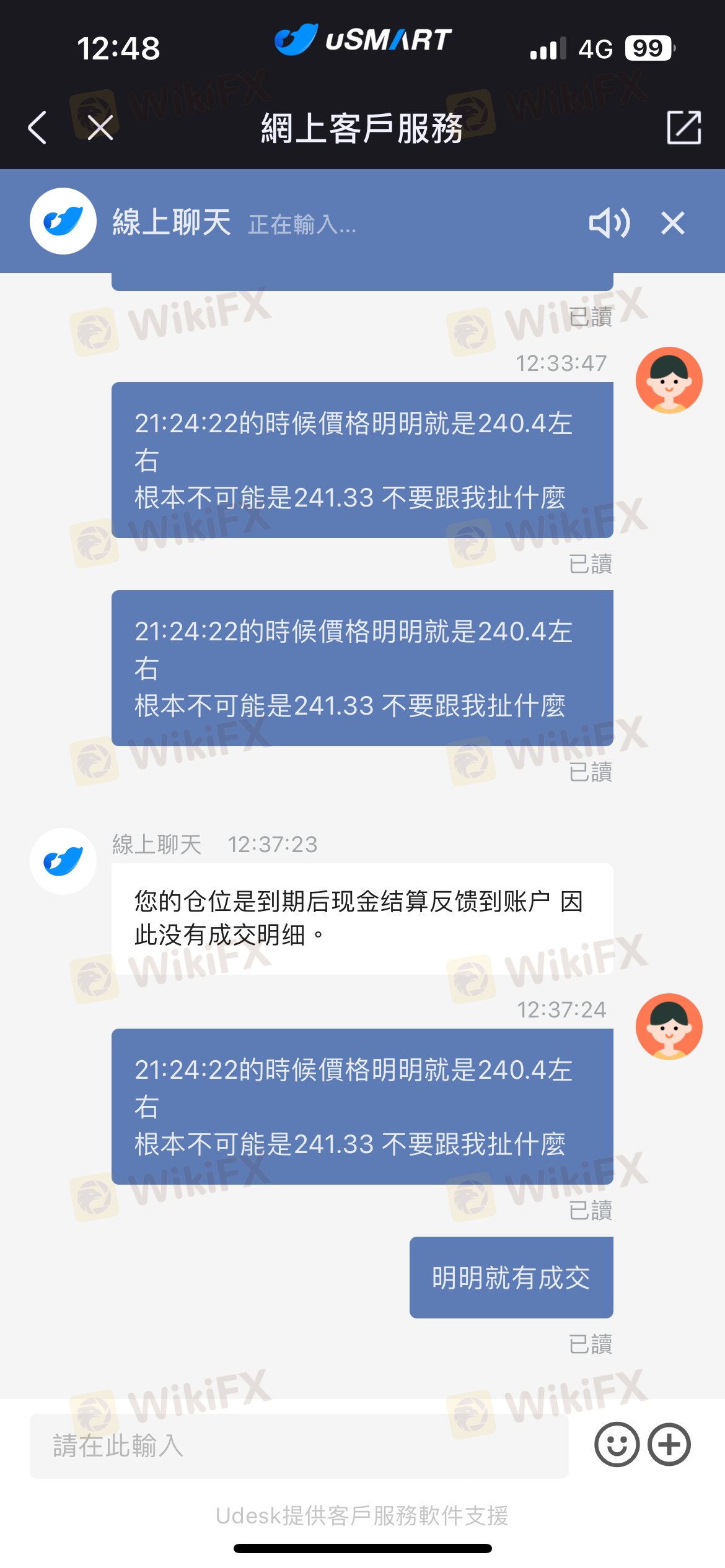
Task: Open the chat in an external window
Action: coord(684,128)
